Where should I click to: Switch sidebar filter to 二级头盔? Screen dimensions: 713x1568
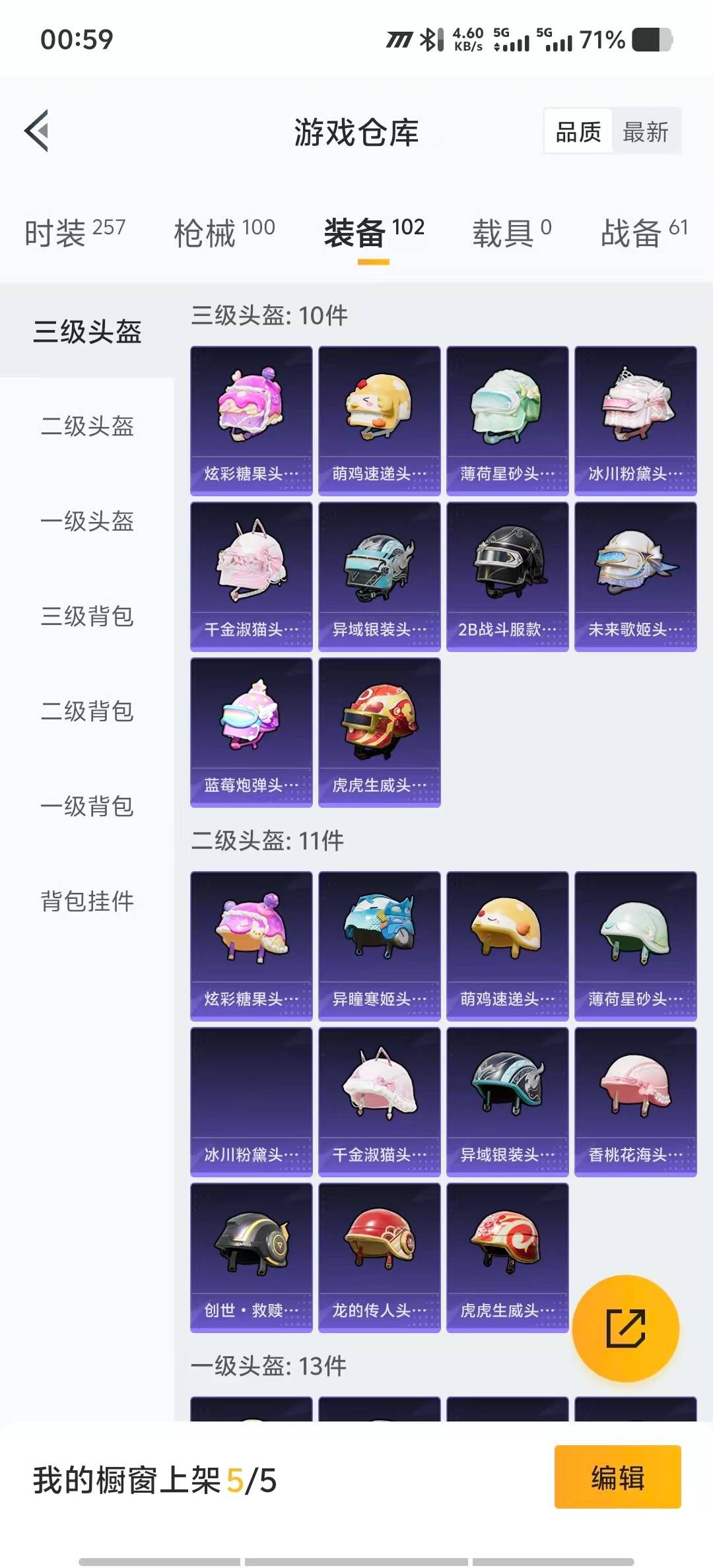coord(86,428)
